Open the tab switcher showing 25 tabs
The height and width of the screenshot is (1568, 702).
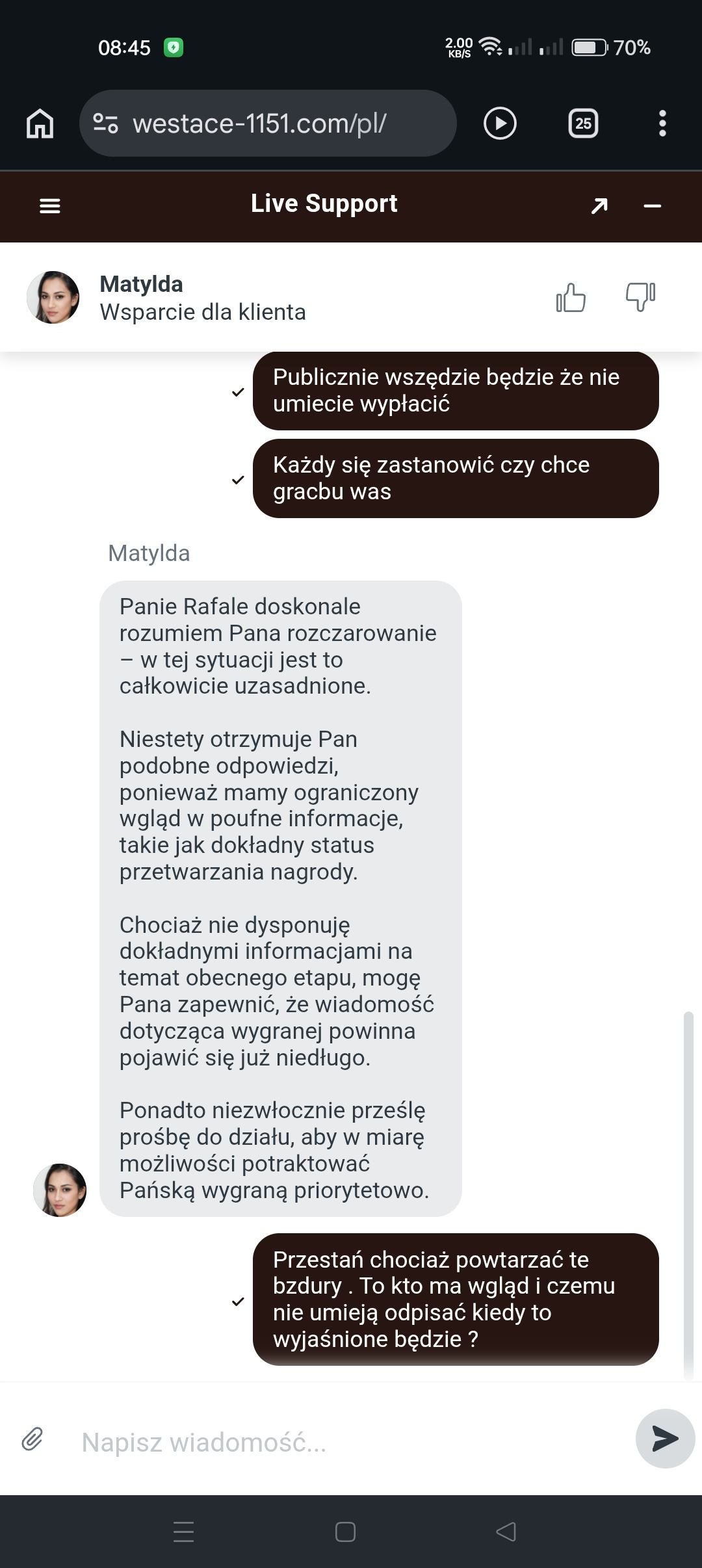pyautogui.click(x=583, y=124)
